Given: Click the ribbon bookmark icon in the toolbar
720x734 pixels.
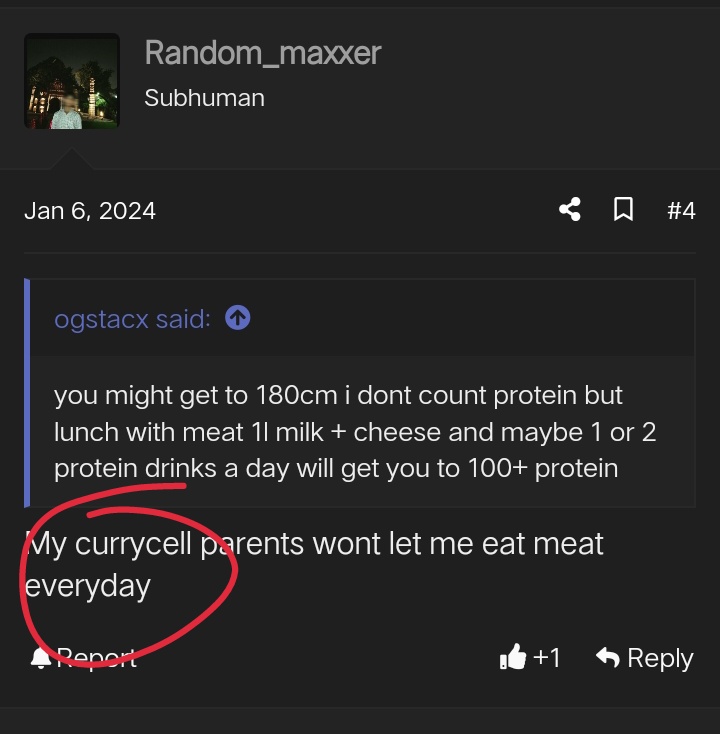Looking at the screenshot, I should tap(624, 210).
